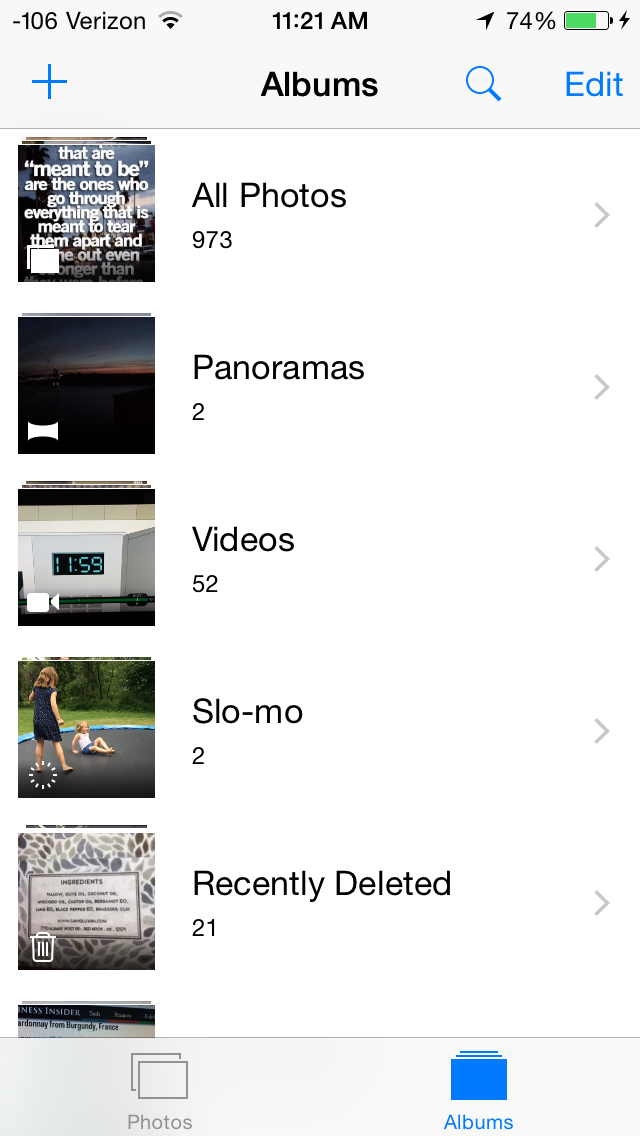640x1136 pixels.
Task: Tap Edit in the top bar
Action: pos(594,84)
